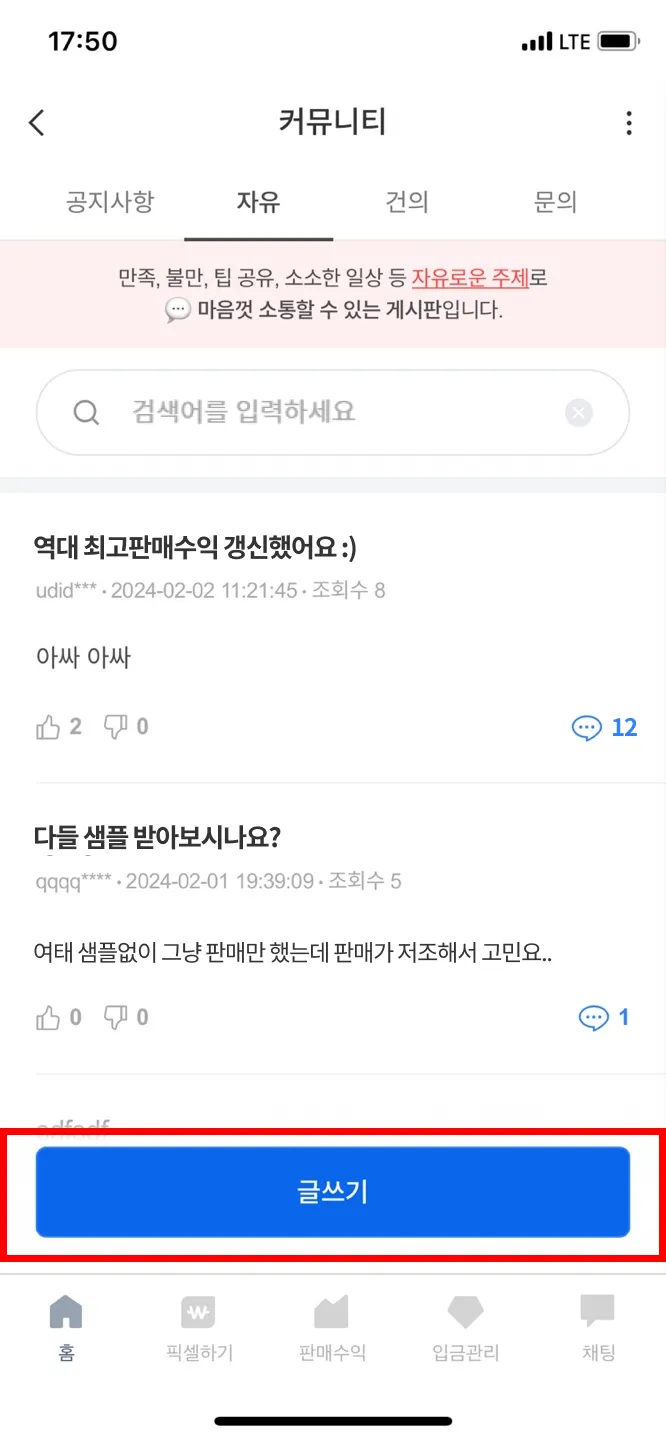View the 12 comments on 역대 최고판매수익 post
The image size is (666, 1440).
604,727
